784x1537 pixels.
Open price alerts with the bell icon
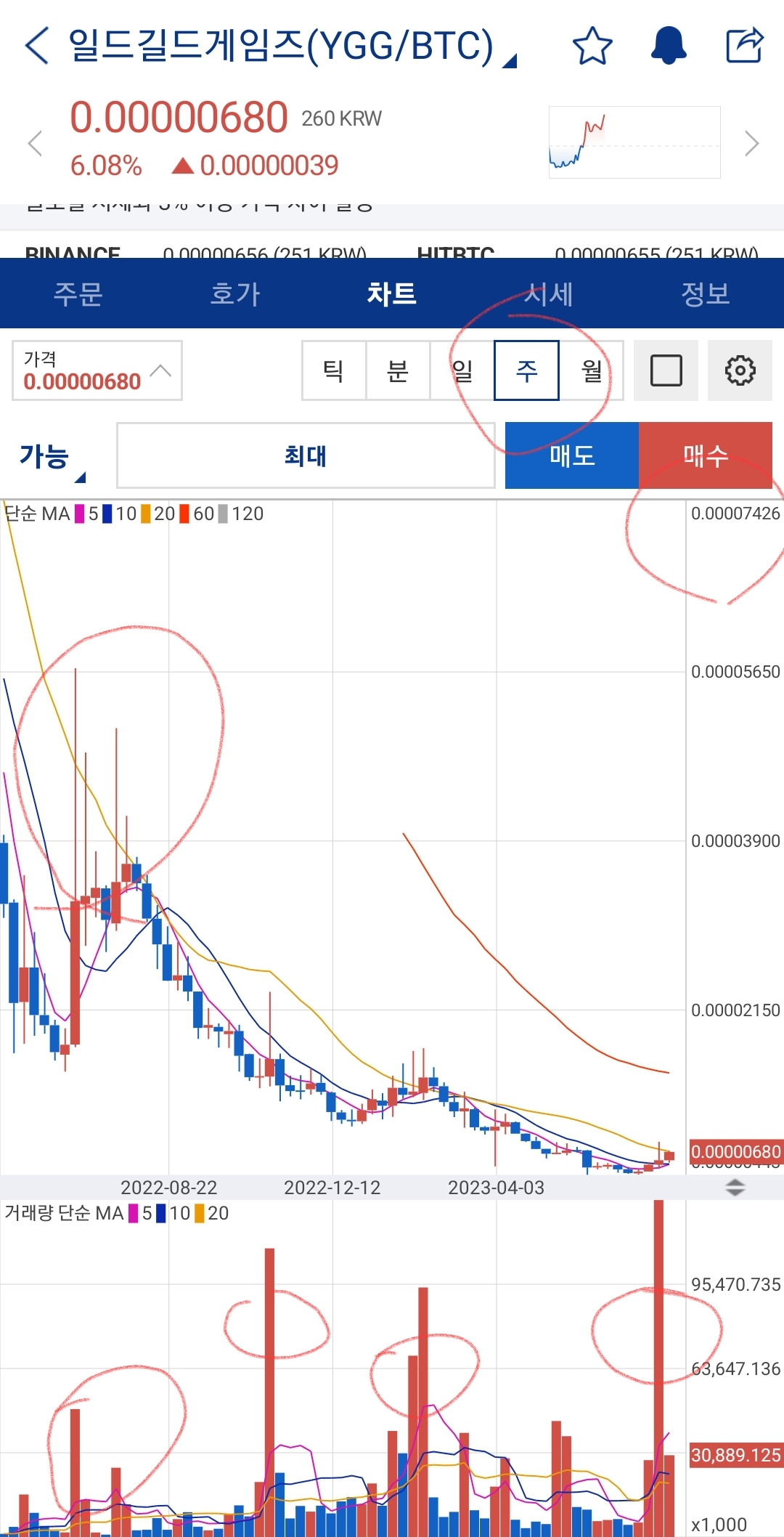pos(668,45)
